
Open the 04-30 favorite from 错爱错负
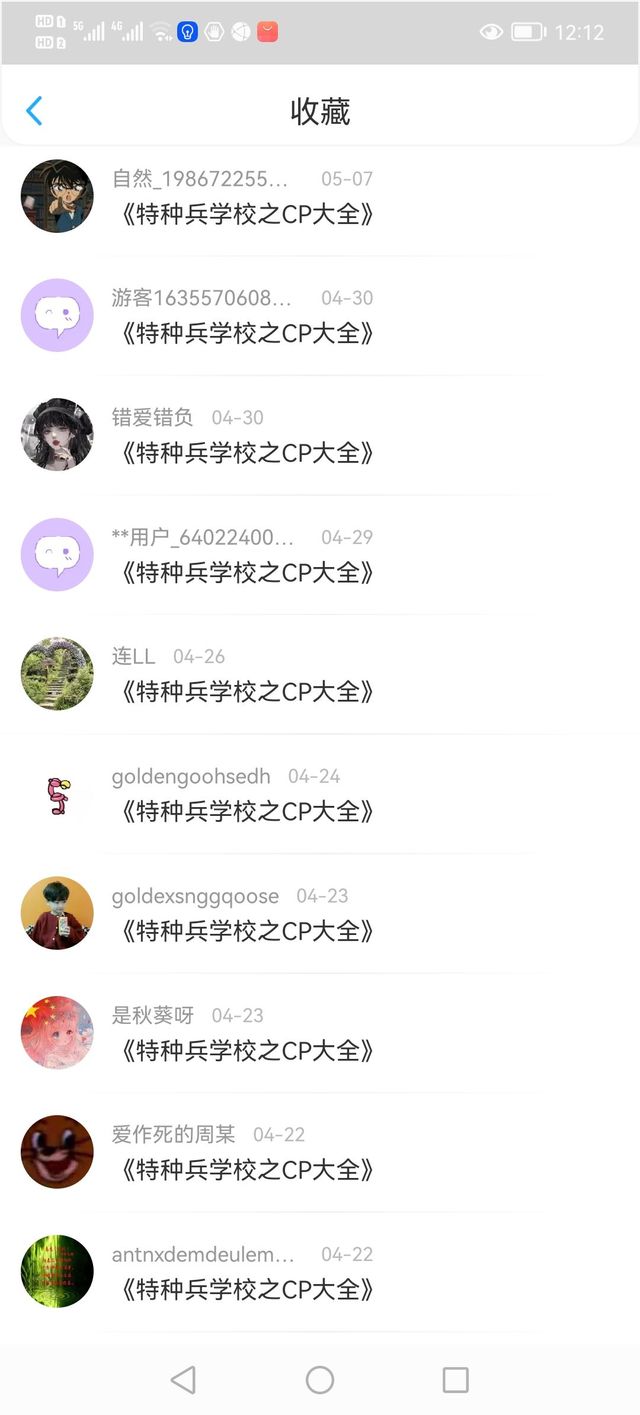[246, 453]
